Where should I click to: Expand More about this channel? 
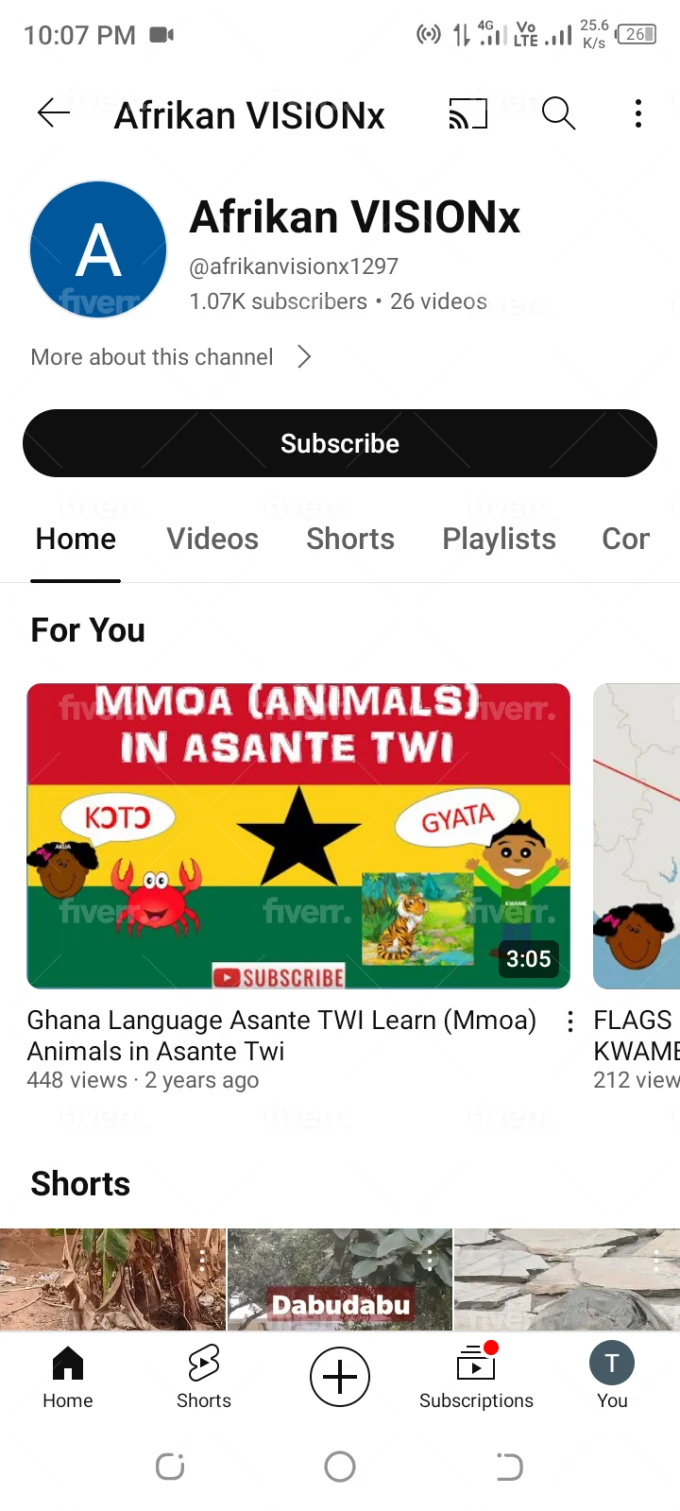click(171, 357)
